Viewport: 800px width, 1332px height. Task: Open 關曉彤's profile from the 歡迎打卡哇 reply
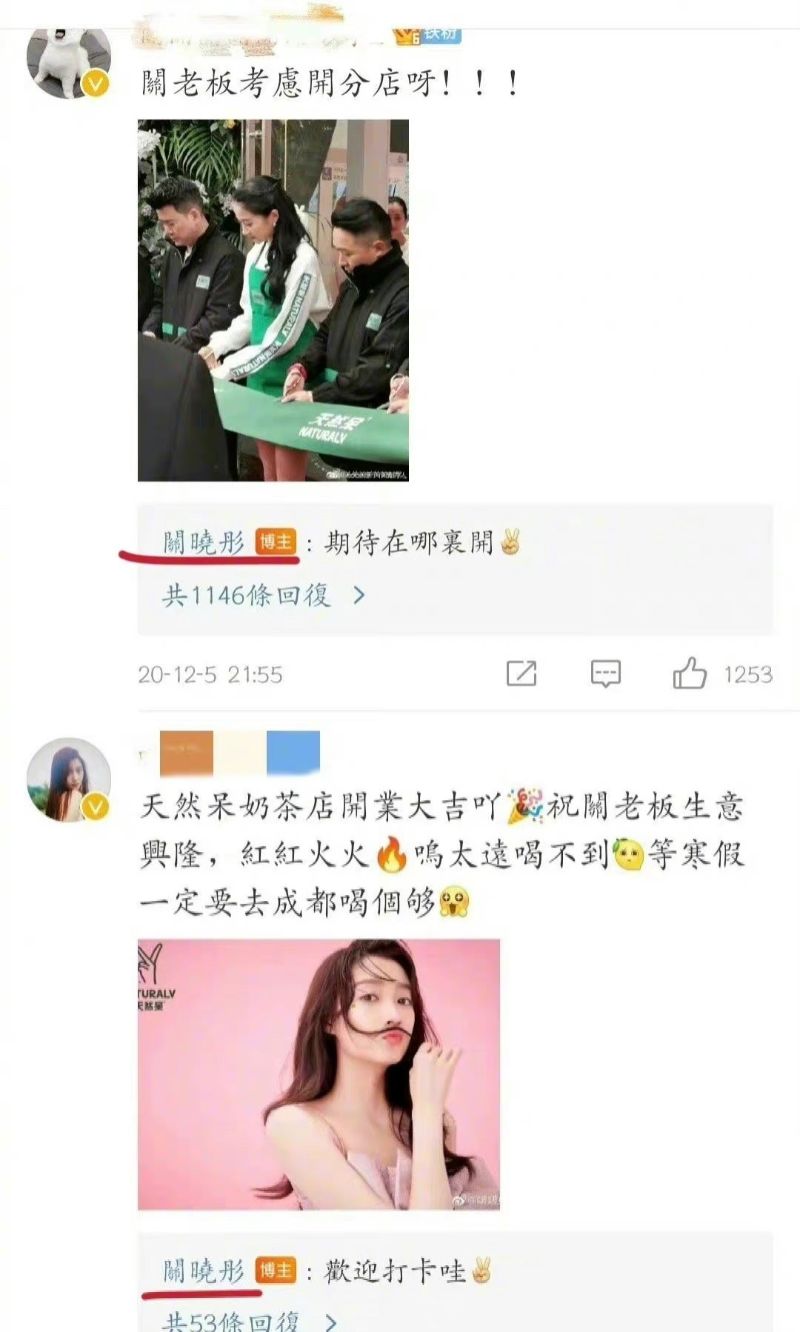pos(203,1270)
